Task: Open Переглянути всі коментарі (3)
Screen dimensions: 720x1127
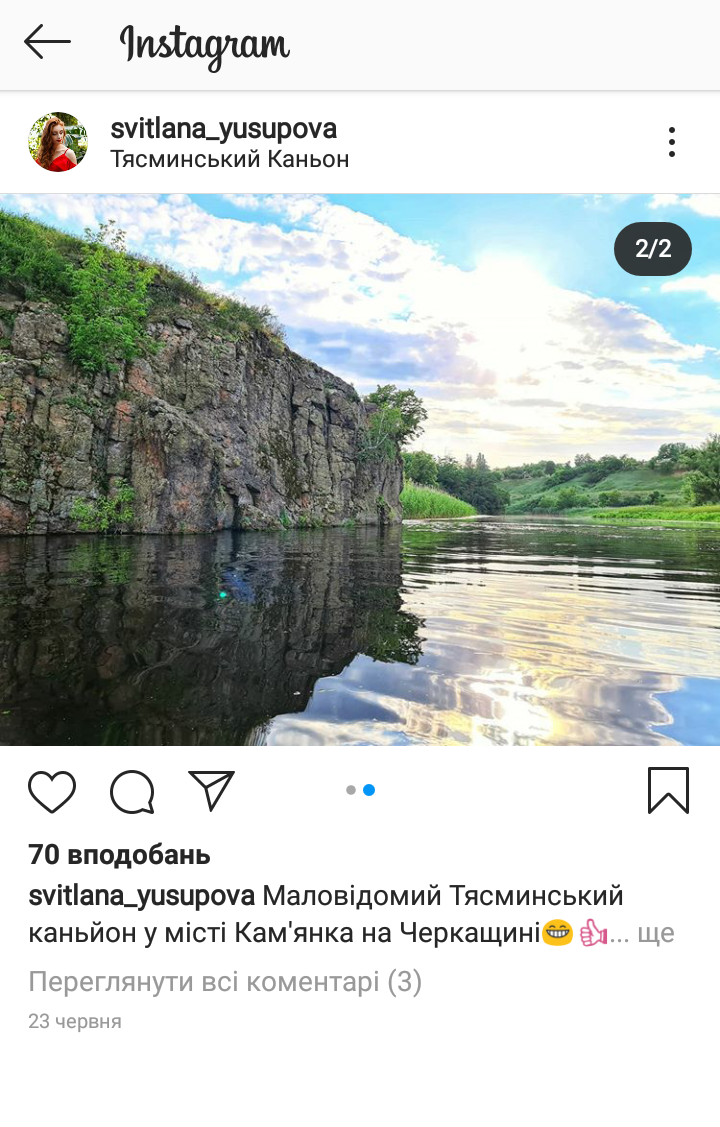Action: click(x=225, y=982)
